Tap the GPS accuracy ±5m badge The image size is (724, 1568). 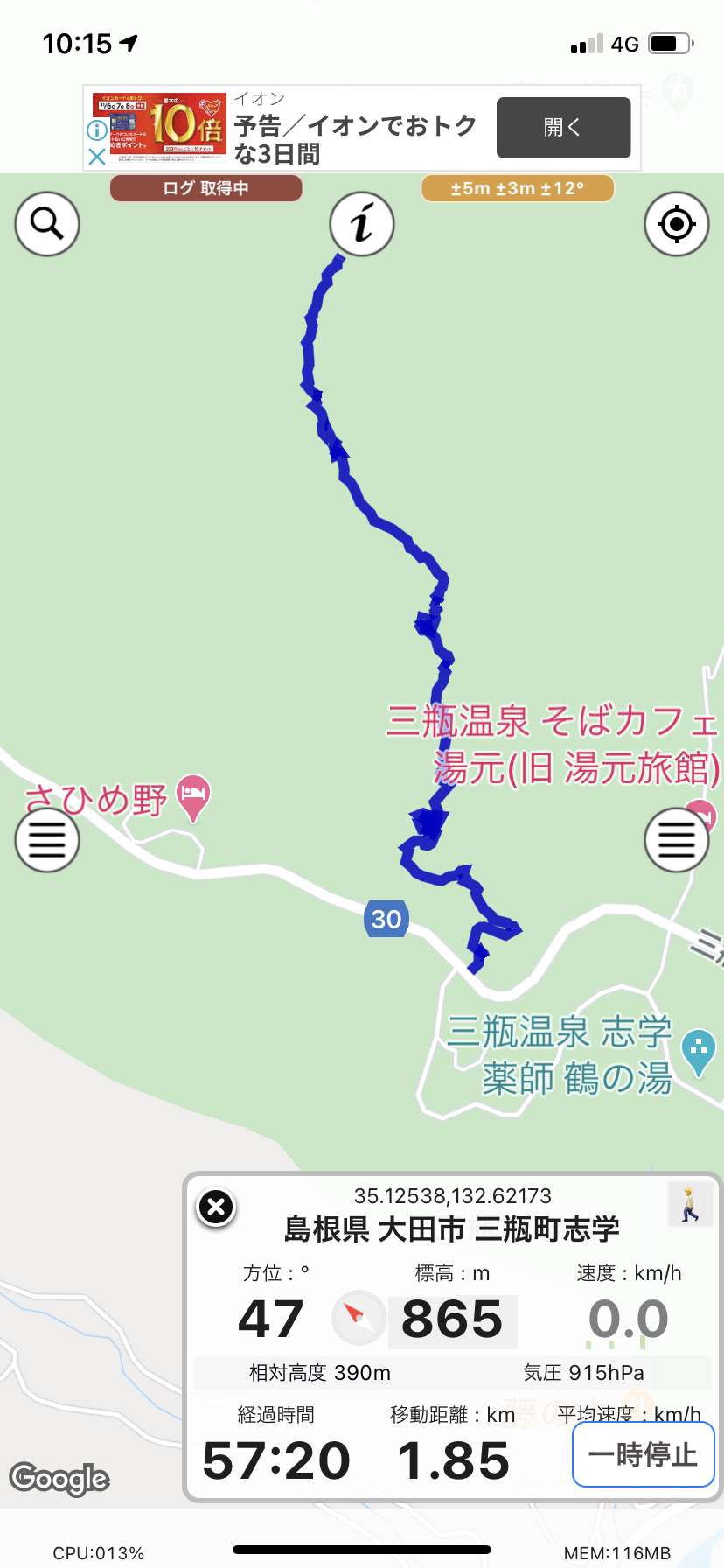click(518, 188)
